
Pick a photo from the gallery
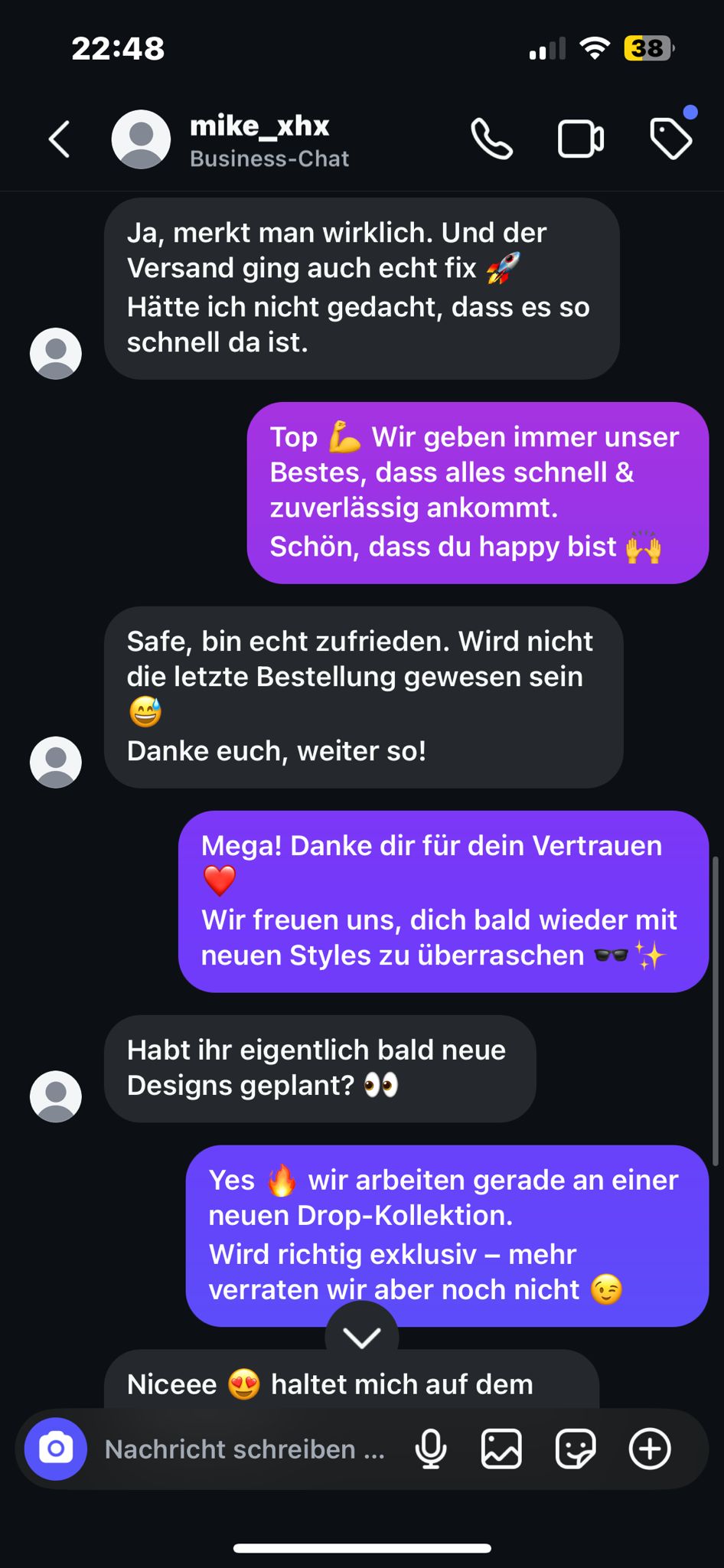pos(501,1449)
